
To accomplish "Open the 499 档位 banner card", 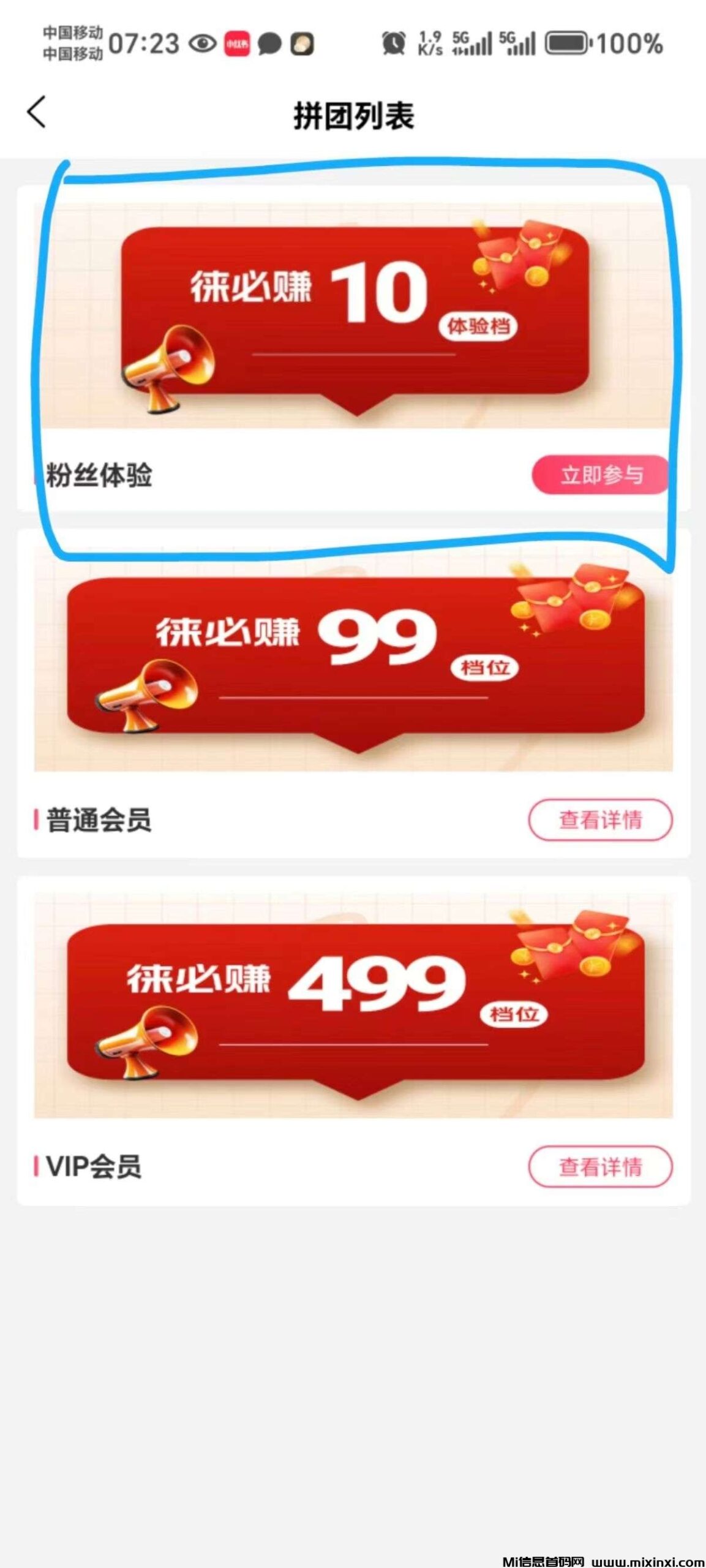I will 354,1005.
